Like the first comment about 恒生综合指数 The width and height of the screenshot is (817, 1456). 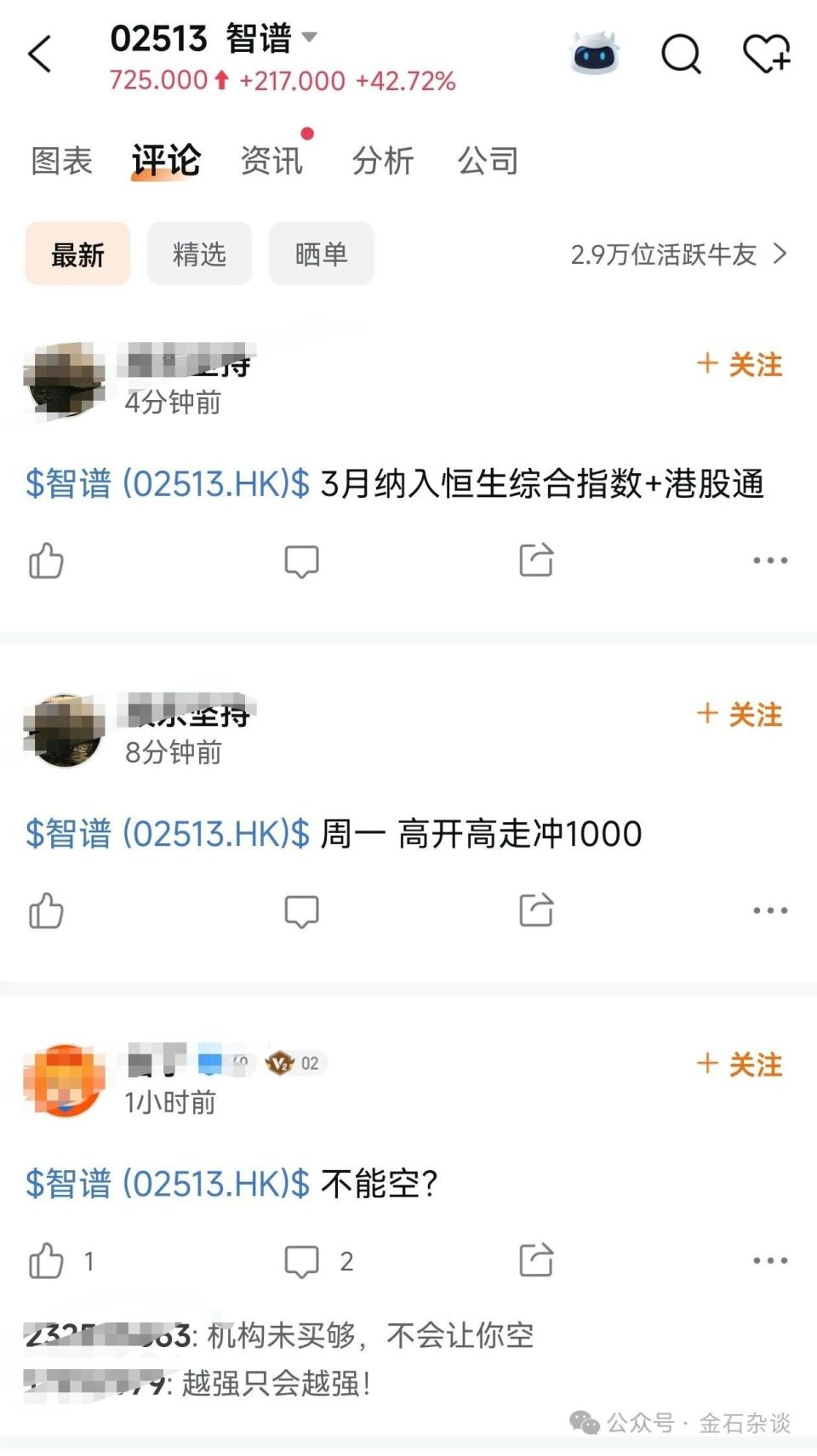45,560
